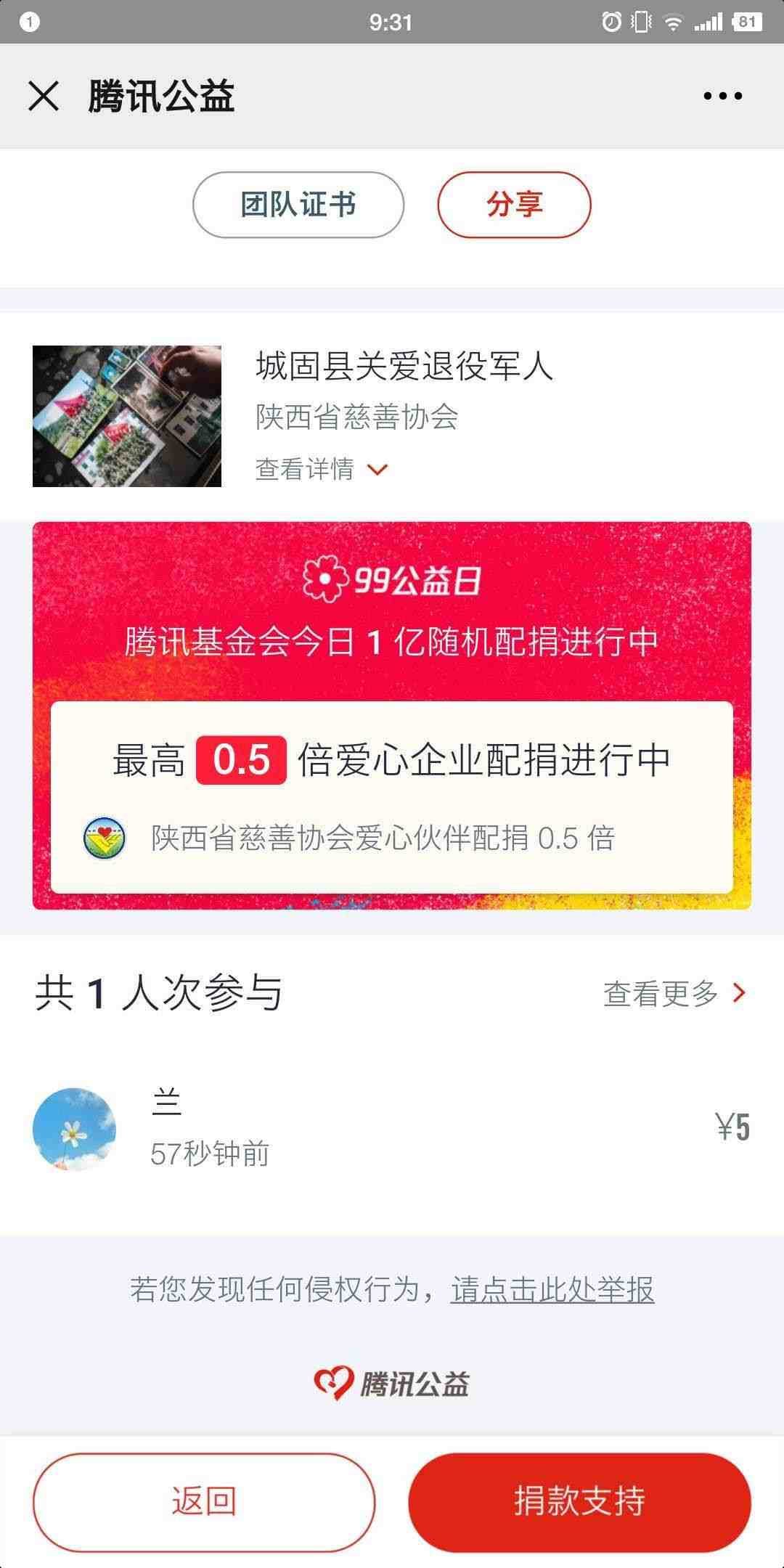Open the 城固县关爱退役军人 project thumbnail
This screenshot has width=784, height=1568.
tap(127, 416)
